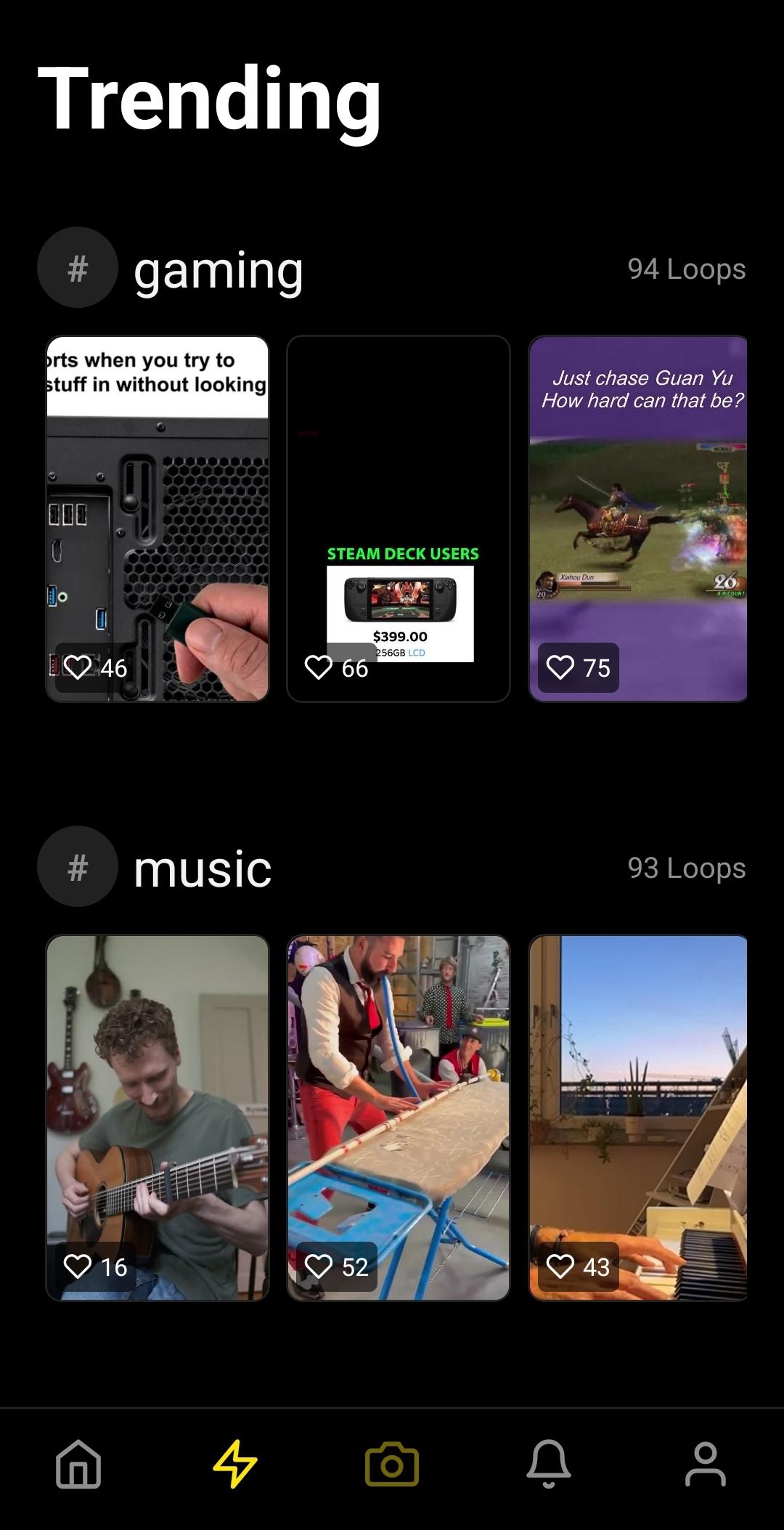Viewport: 784px width, 1530px height.
Task: Open the ironing board music loop
Action: click(x=399, y=1118)
